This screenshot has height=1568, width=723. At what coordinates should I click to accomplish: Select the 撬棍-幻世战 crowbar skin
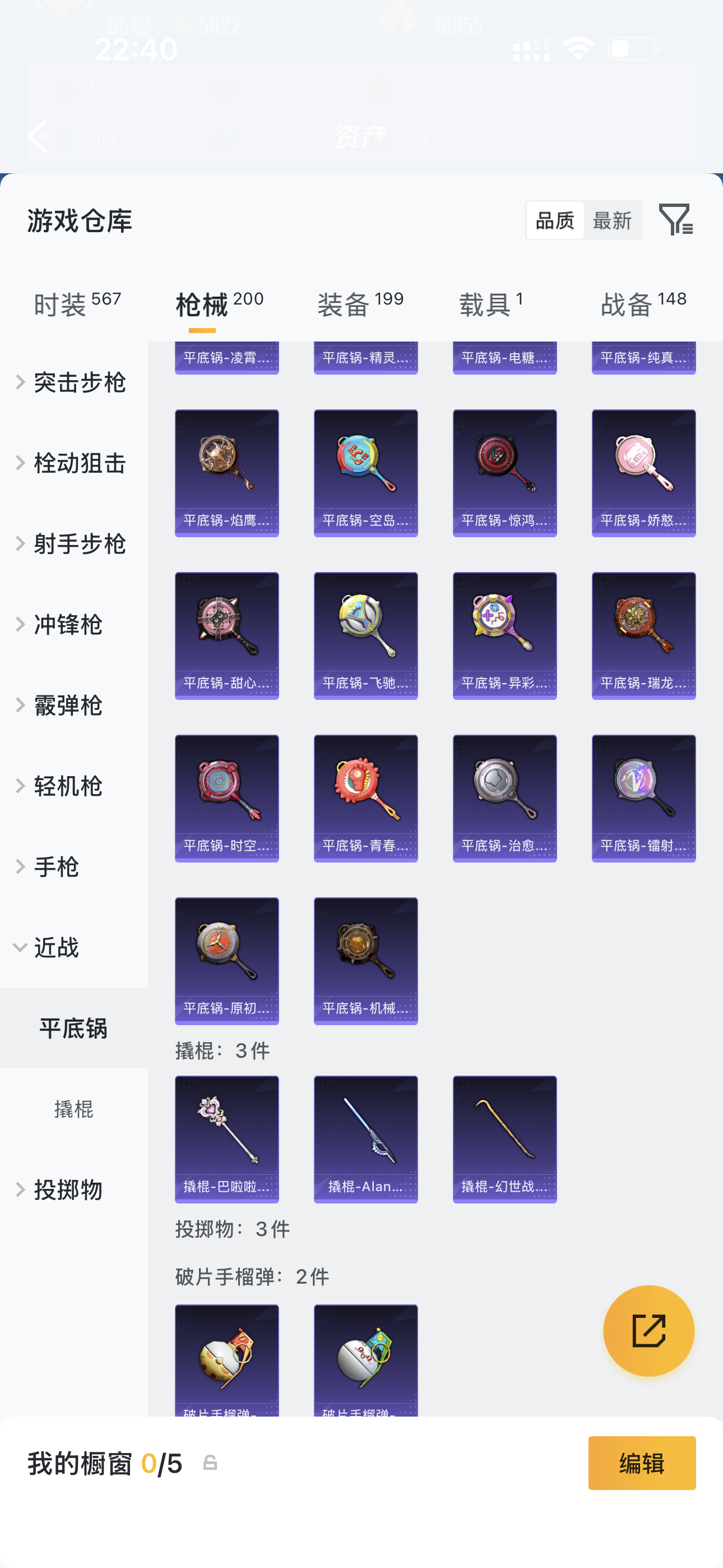(504, 1138)
